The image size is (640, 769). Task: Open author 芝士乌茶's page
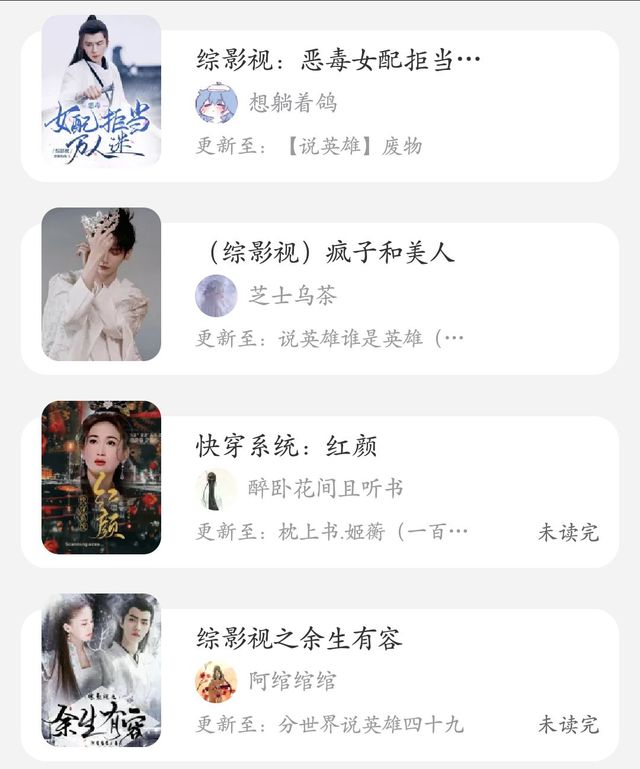[292, 296]
